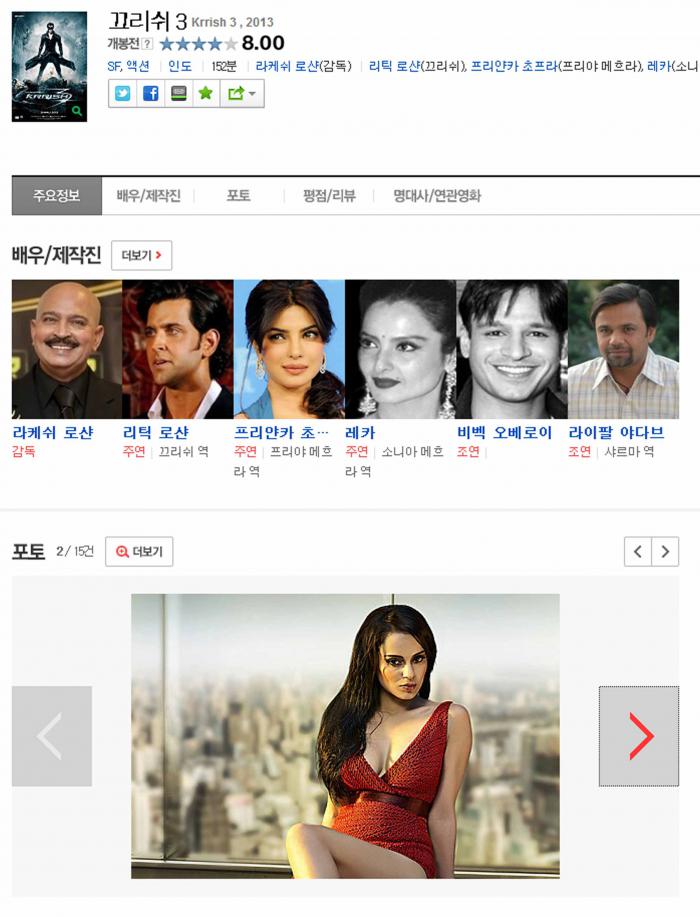Show next photo with the red arrow

tap(639, 736)
